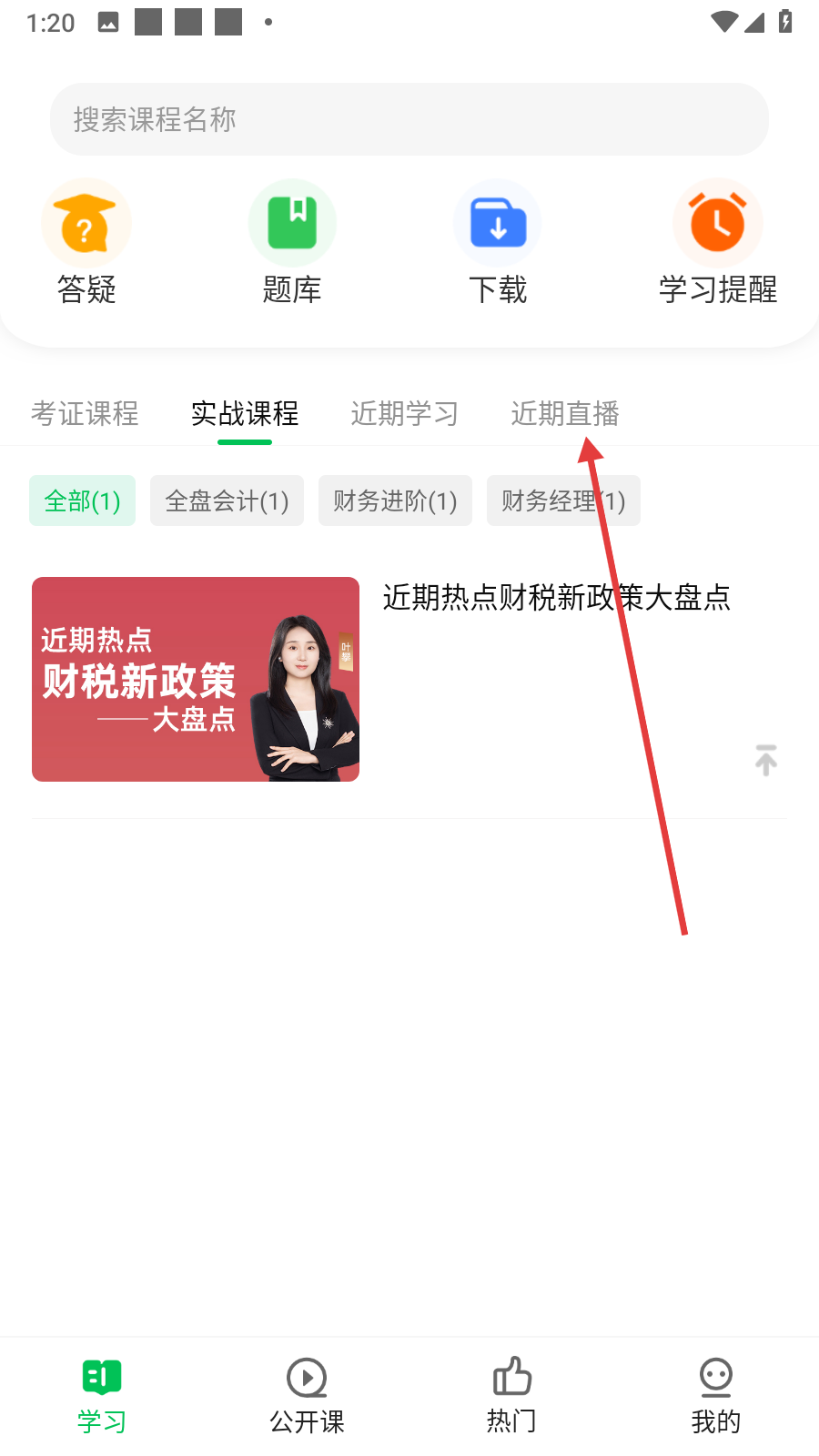The width and height of the screenshot is (819, 1456).
Task: Switch to the 近期学习 tab
Action: (405, 414)
